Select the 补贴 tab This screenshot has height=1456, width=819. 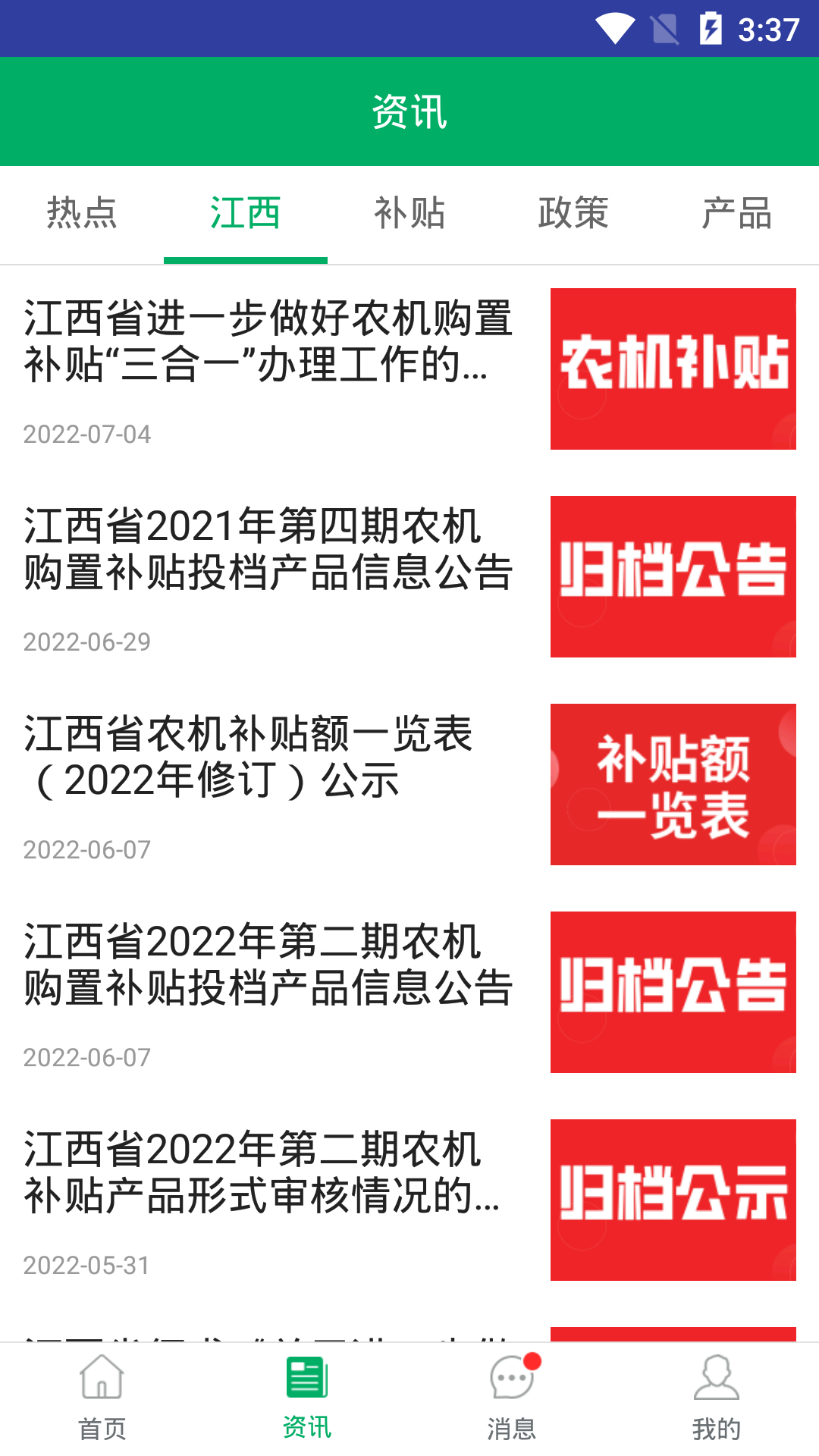pos(409,213)
